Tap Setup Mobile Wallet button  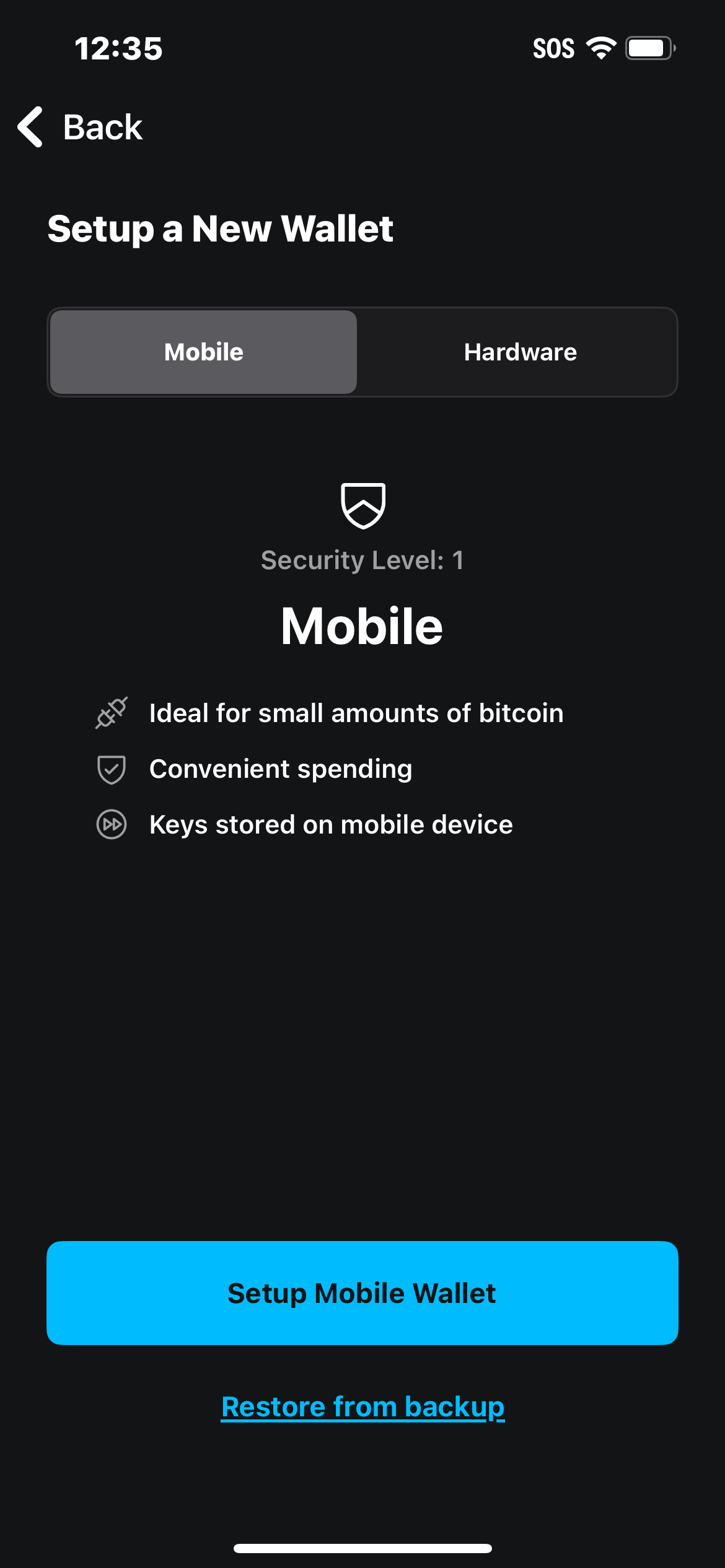pos(362,1293)
